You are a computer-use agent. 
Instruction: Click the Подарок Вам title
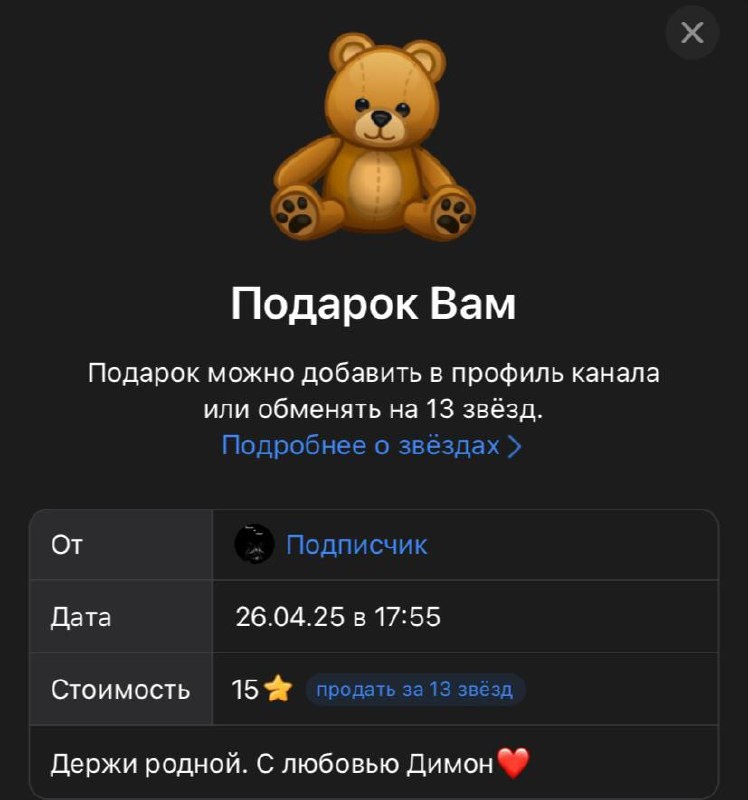pyautogui.click(x=374, y=303)
